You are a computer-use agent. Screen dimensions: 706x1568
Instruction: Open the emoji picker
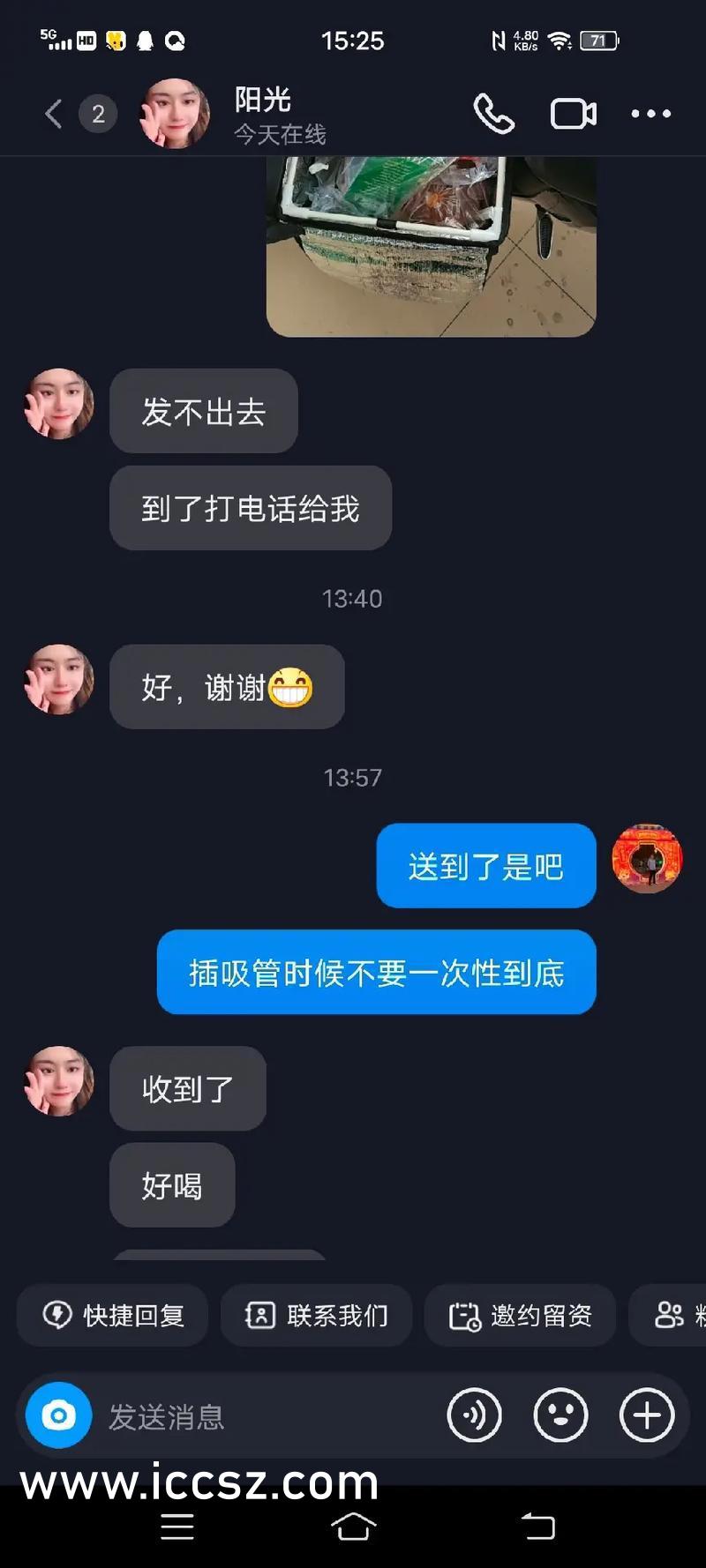pos(560,1415)
